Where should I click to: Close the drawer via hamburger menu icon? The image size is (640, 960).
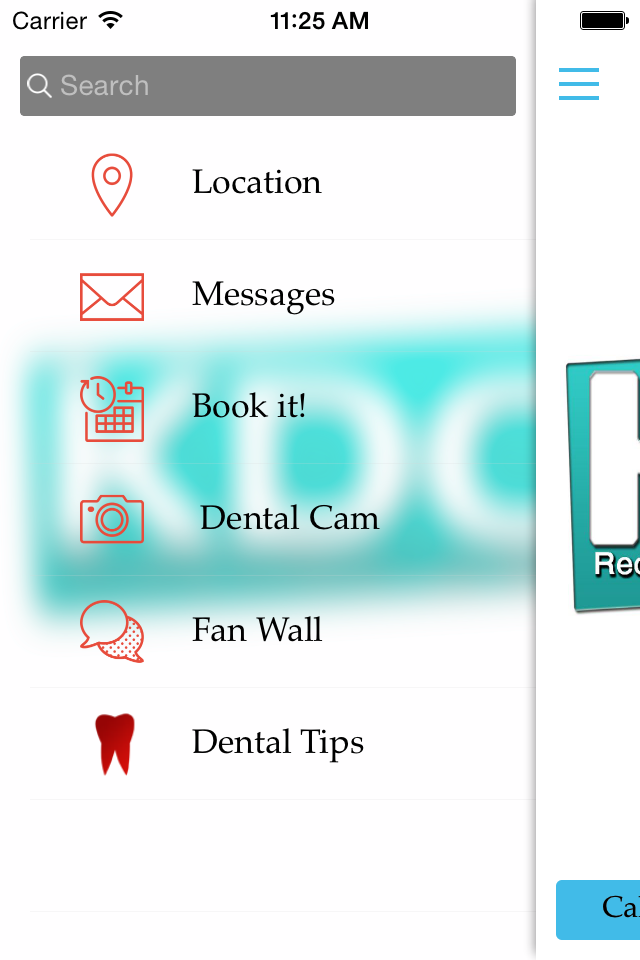[x=579, y=85]
